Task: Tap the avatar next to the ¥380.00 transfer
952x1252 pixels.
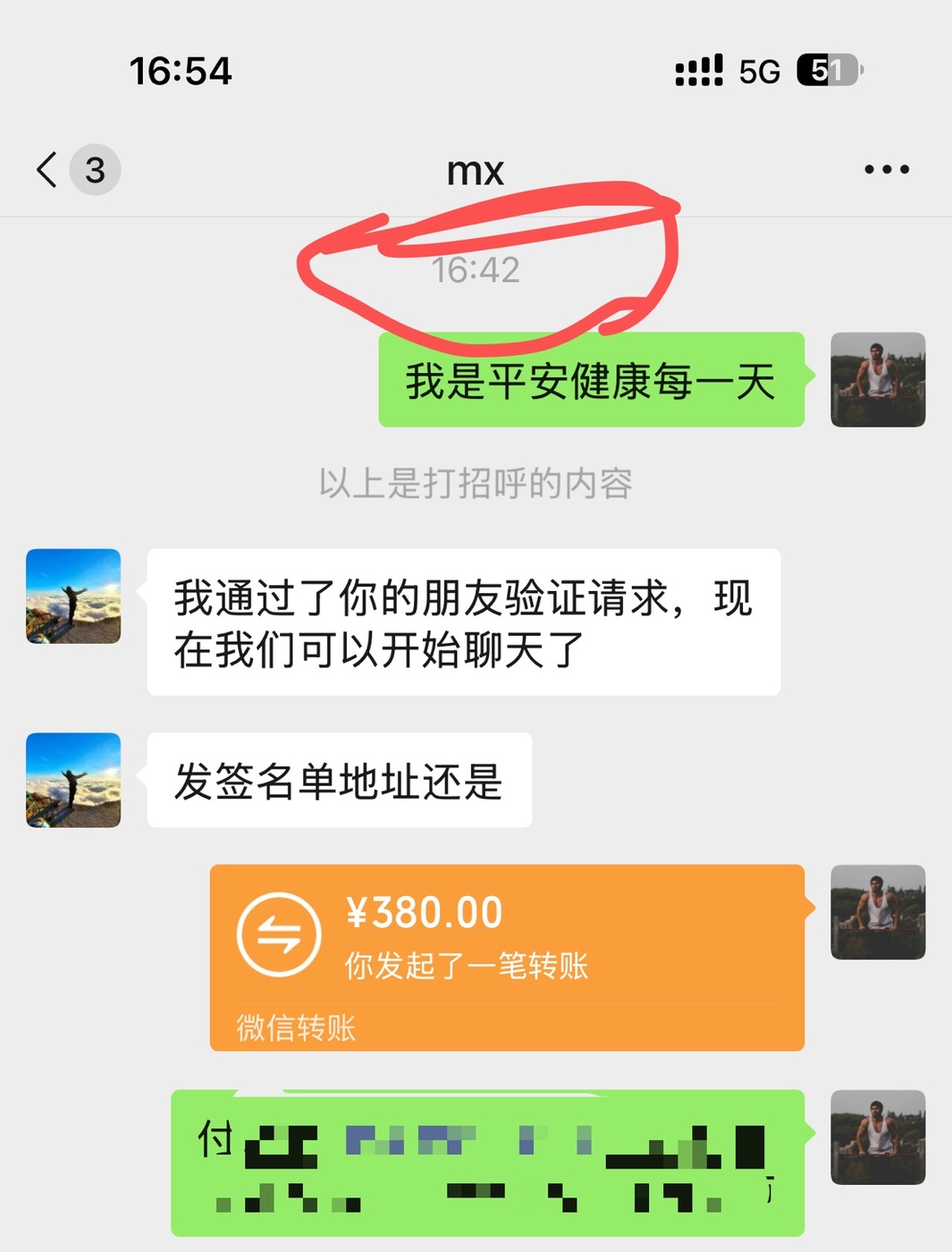Action: pos(877,912)
